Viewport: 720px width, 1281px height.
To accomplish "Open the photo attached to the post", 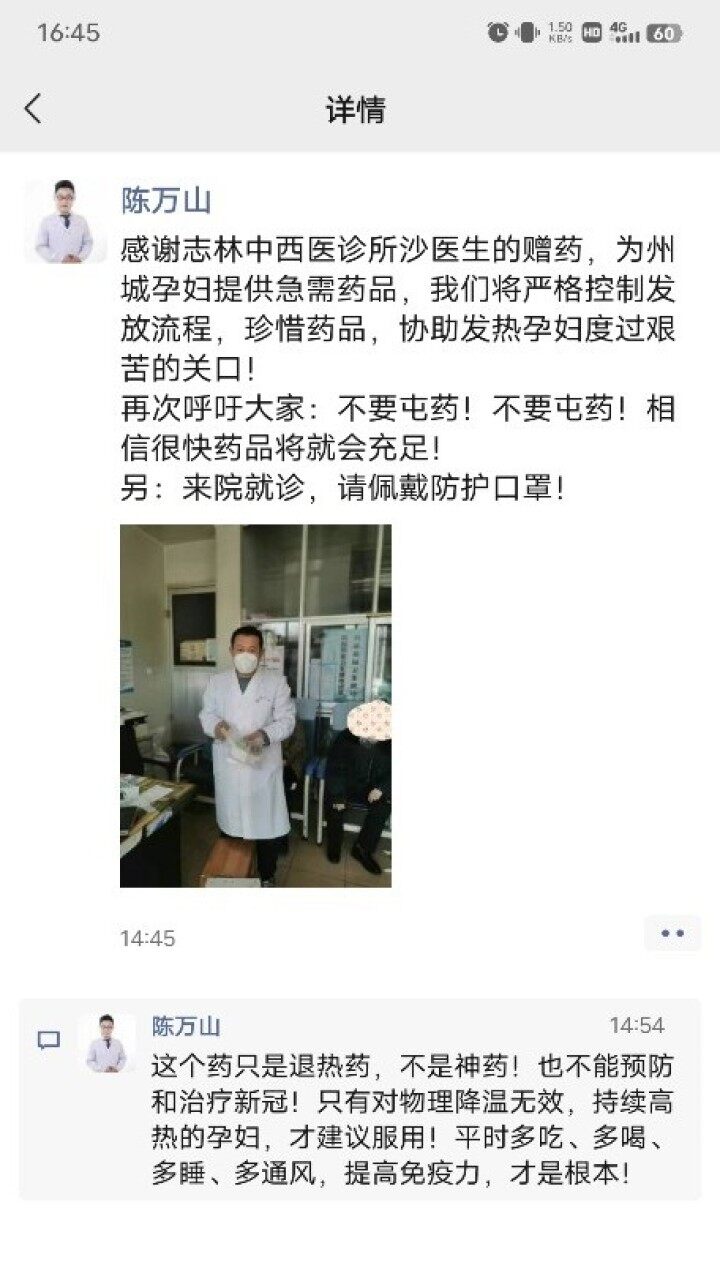I will click(x=256, y=706).
